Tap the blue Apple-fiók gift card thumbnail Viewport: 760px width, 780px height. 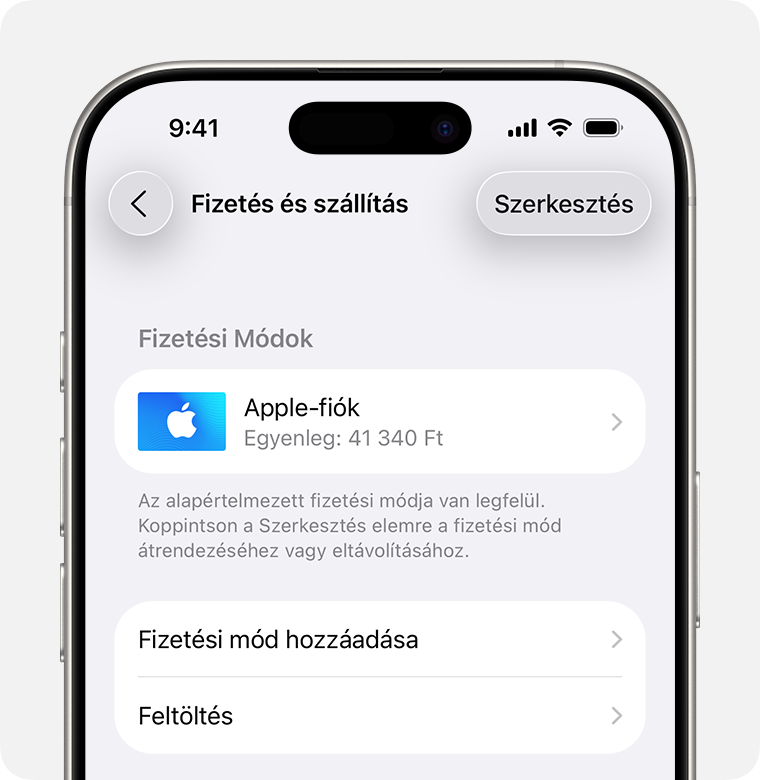click(x=181, y=421)
